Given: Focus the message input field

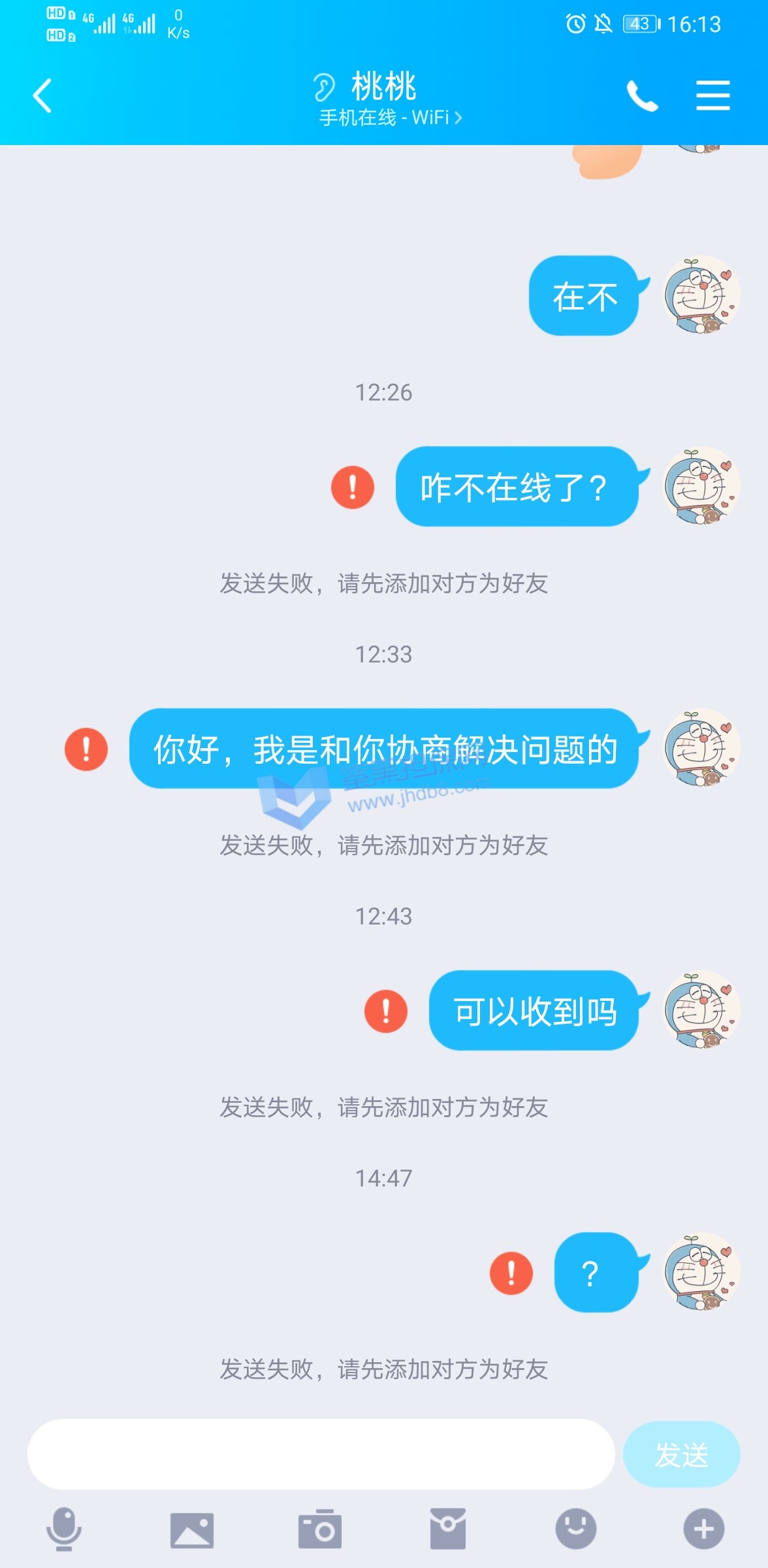Looking at the screenshot, I should [x=321, y=1454].
